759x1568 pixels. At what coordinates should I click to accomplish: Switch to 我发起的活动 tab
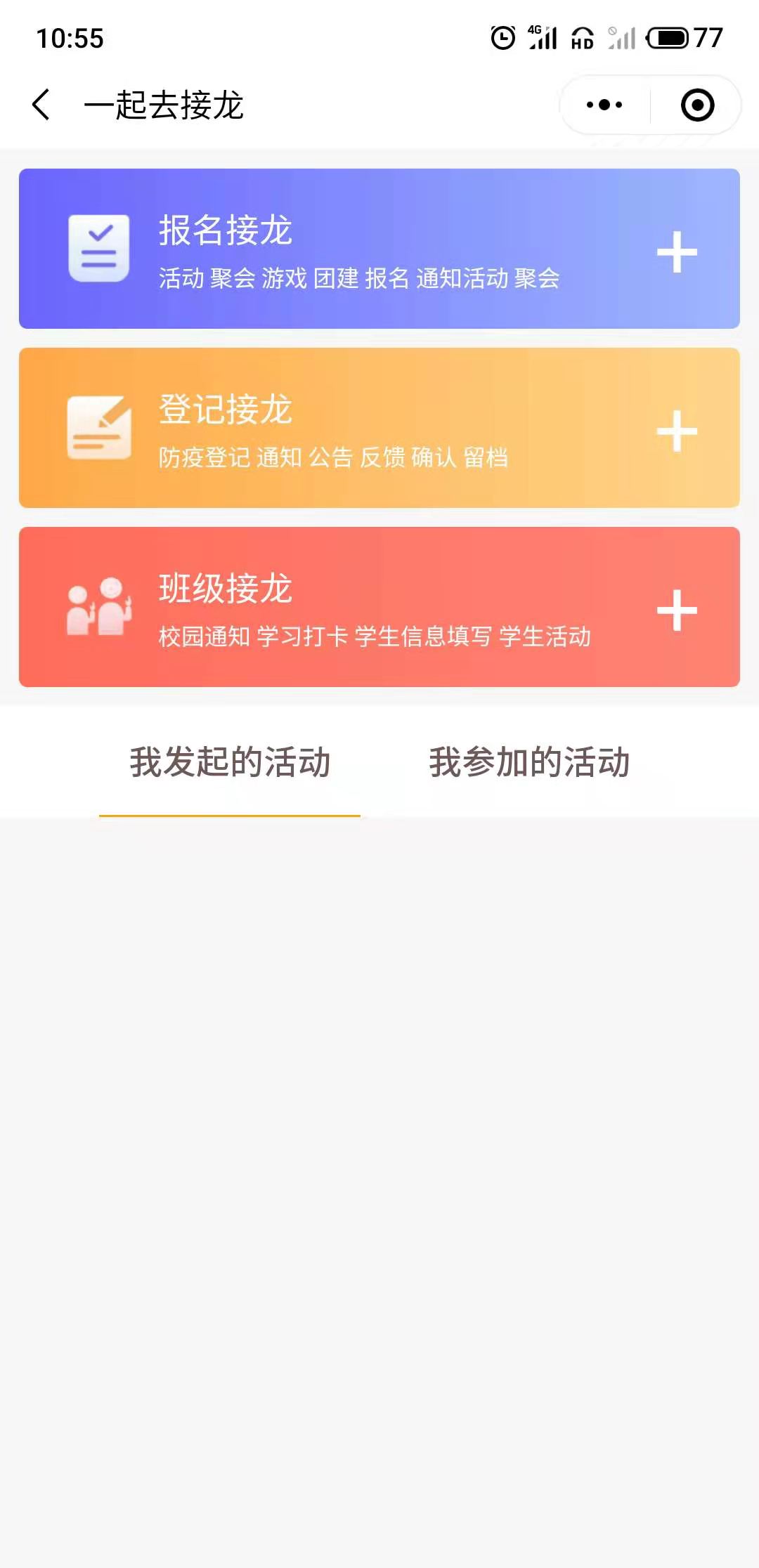click(x=230, y=762)
